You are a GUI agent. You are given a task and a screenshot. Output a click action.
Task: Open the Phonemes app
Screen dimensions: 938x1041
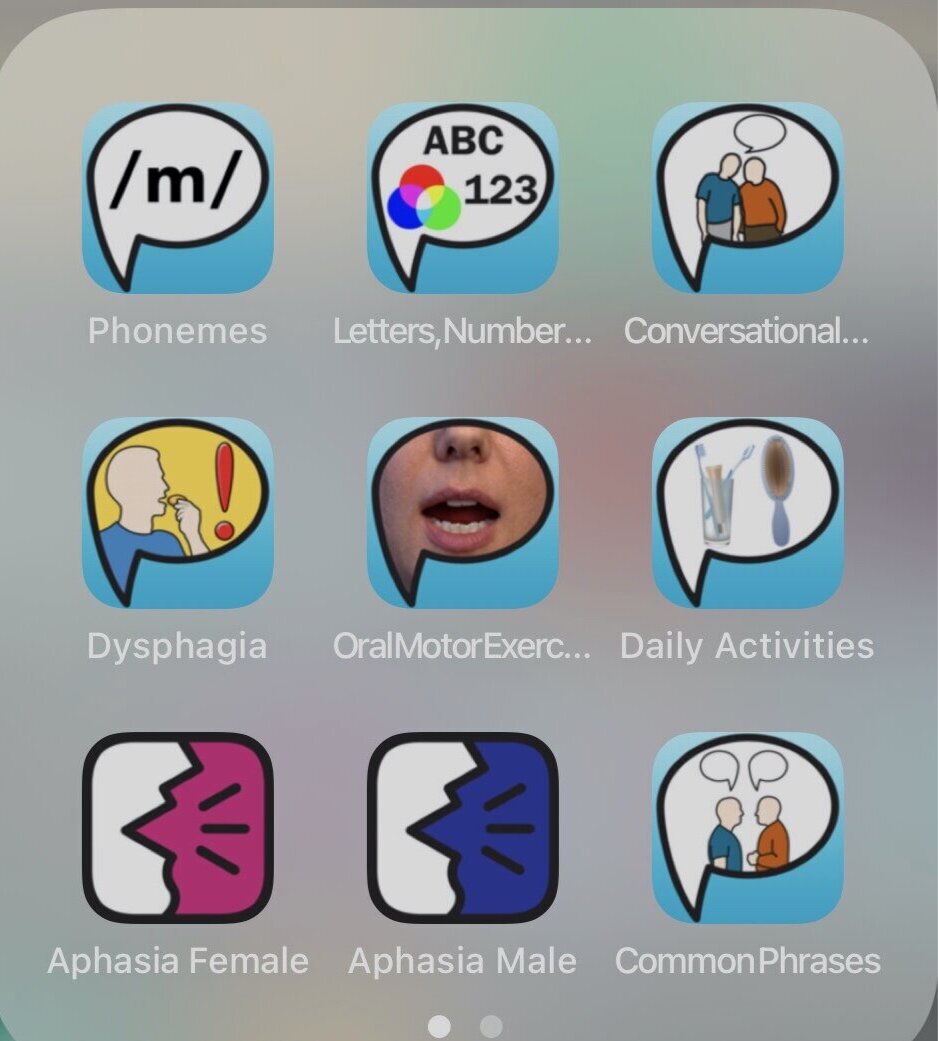177,198
